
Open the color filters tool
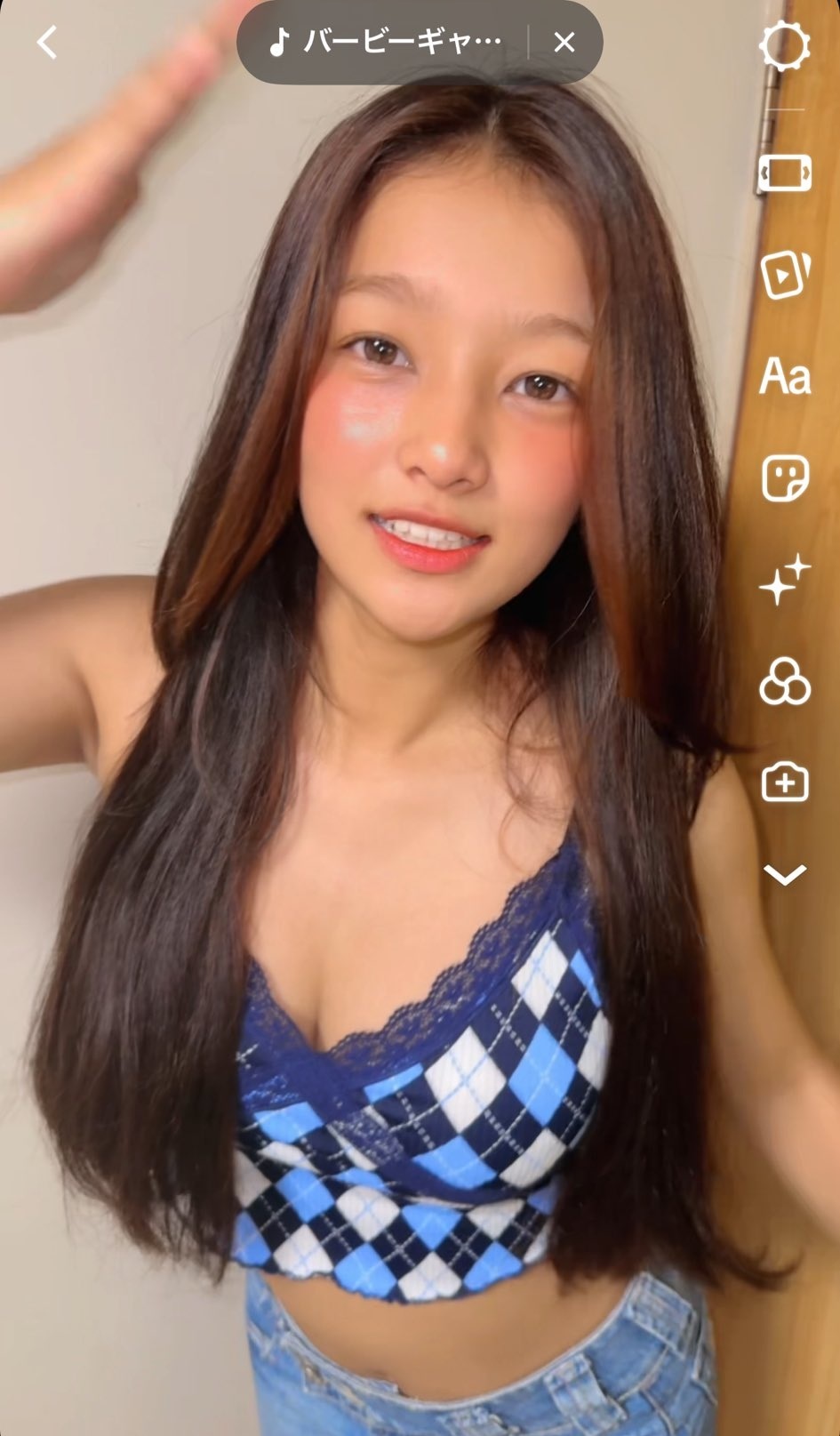tap(785, 682)
